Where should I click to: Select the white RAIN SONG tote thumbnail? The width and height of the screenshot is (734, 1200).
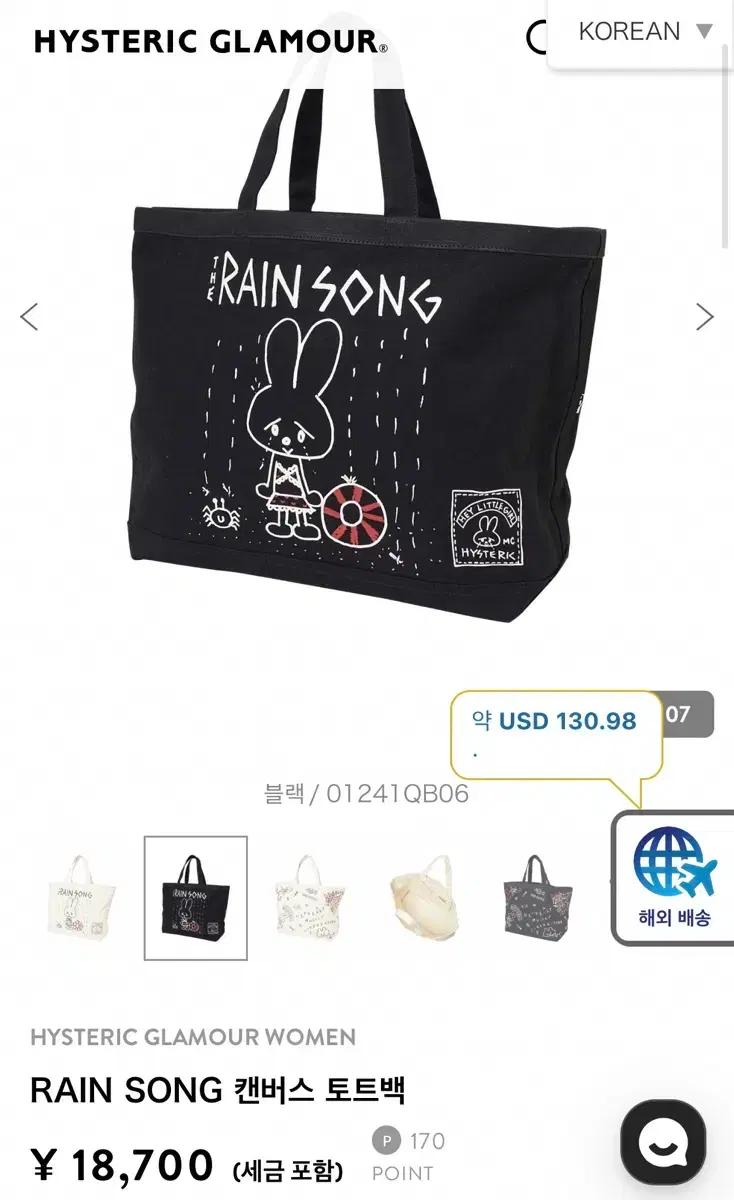click(x=79, y=898)
